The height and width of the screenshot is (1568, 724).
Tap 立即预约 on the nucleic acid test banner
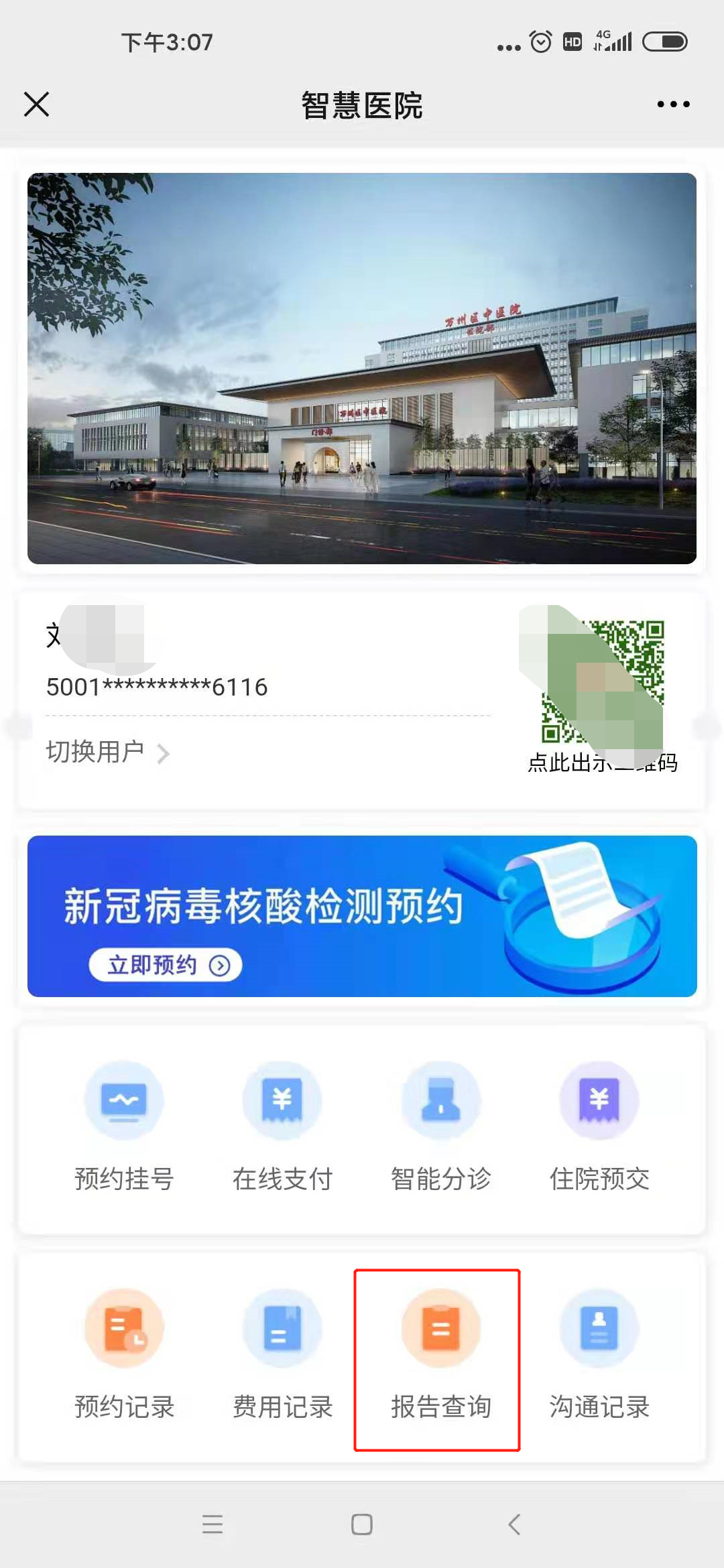pyautogui.click(x=165, y=965)
